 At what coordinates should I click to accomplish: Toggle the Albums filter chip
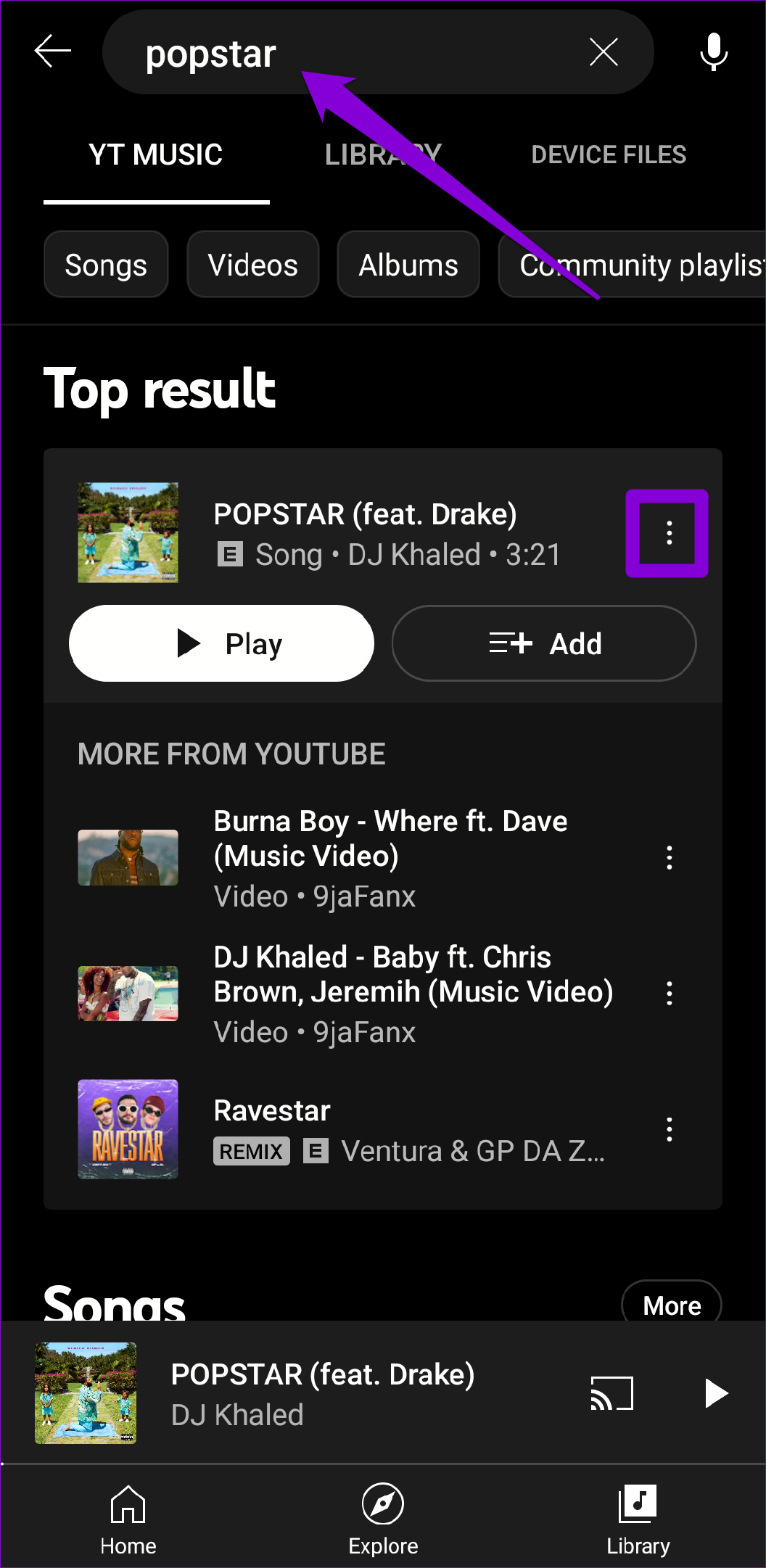coord(408,264)
